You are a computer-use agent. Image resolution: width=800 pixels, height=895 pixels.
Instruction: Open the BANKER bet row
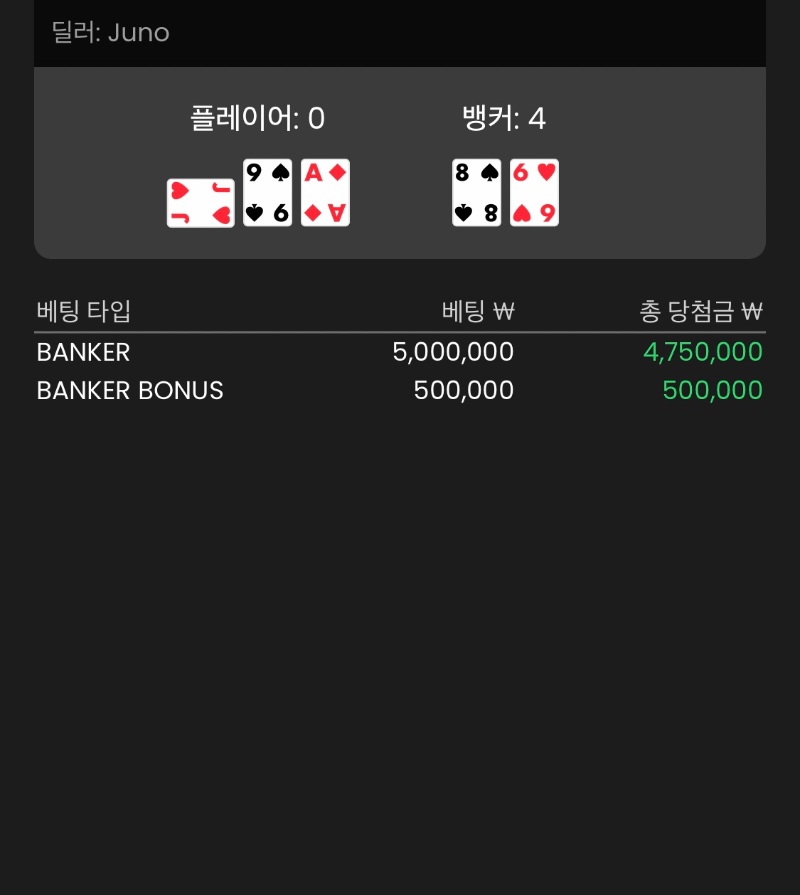(83, 352)
